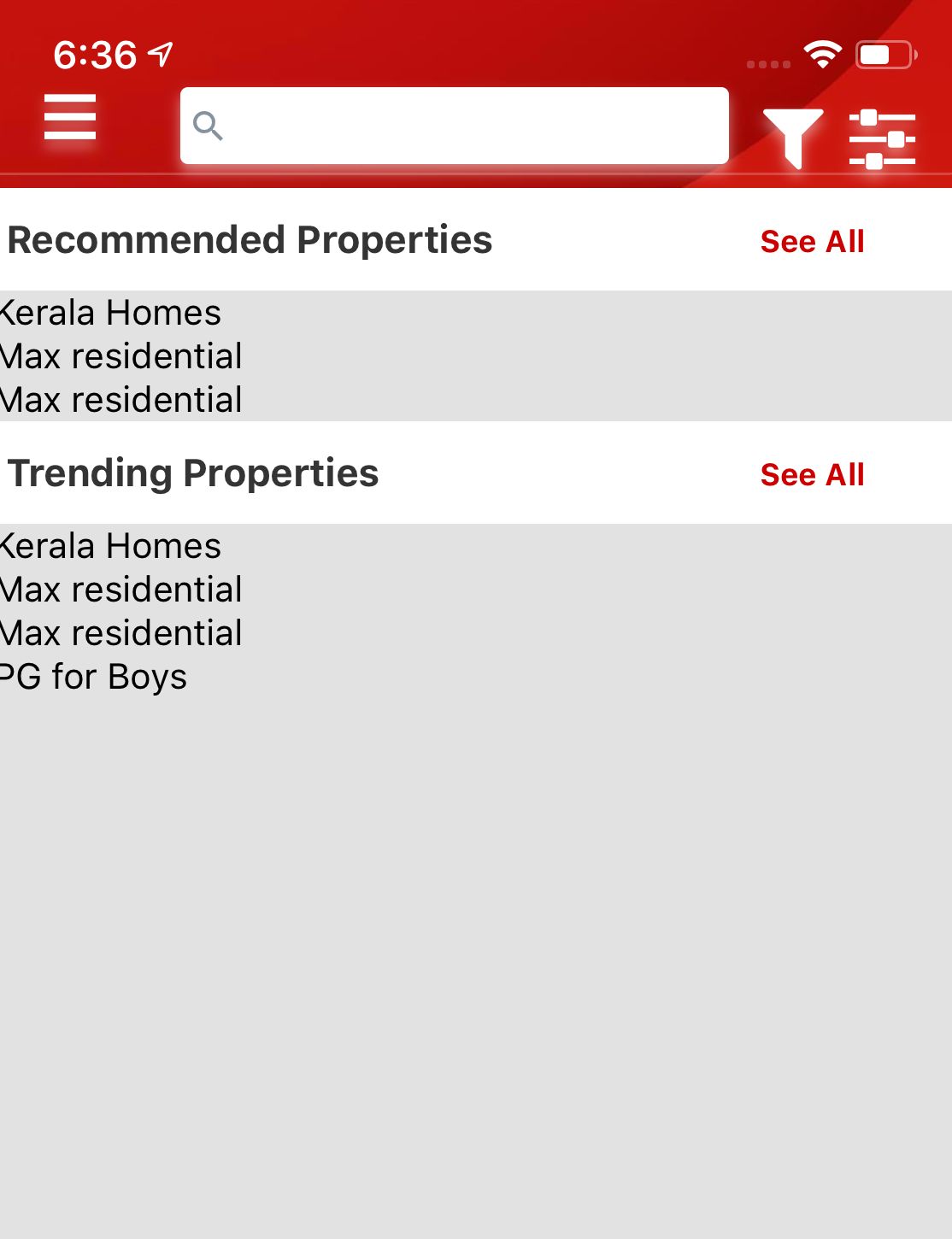Screen dimensions: 952x1239
Task: See all Recommended Properties
Action: click(812, 242)
